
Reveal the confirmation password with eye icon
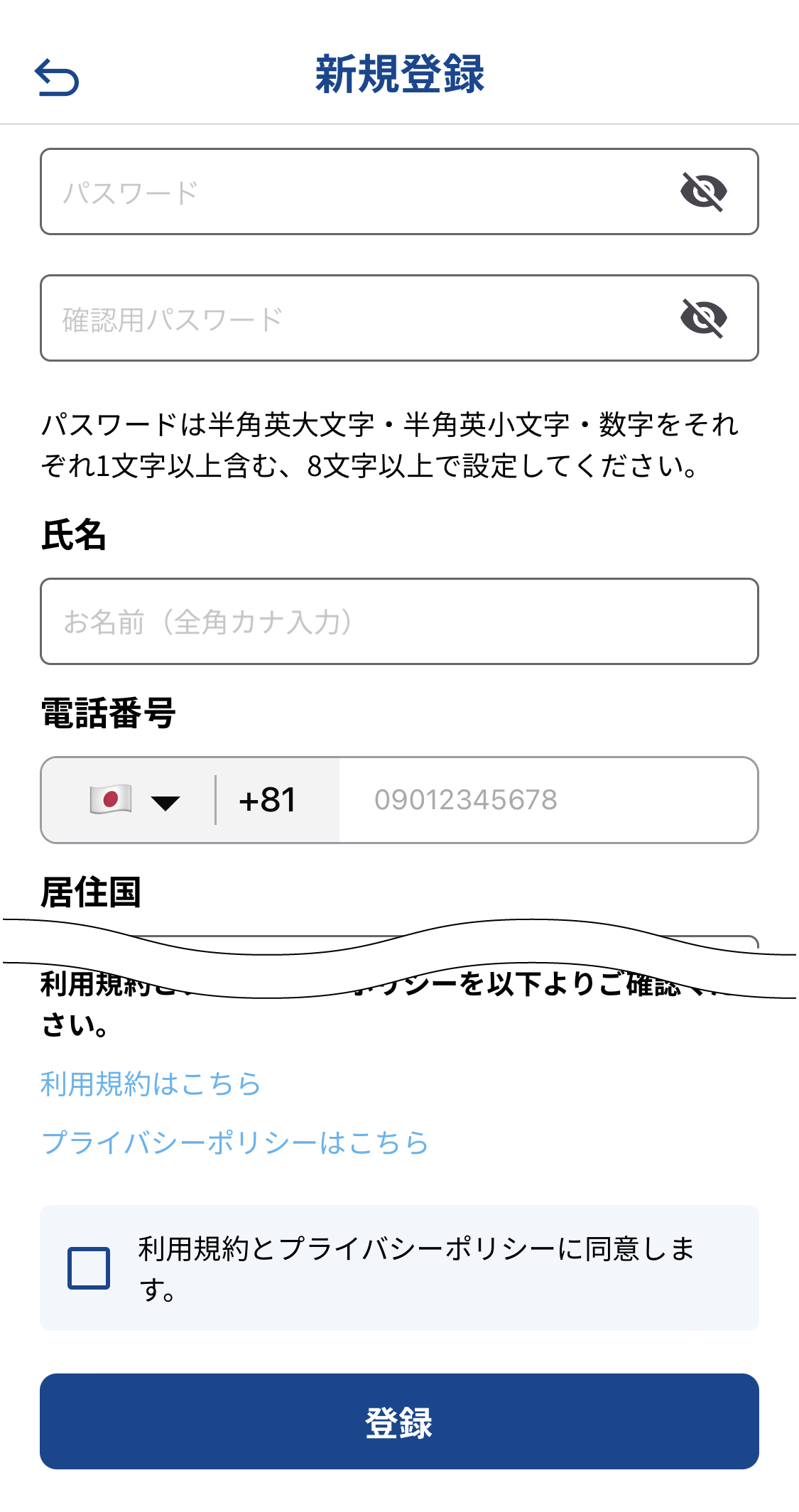703,318
